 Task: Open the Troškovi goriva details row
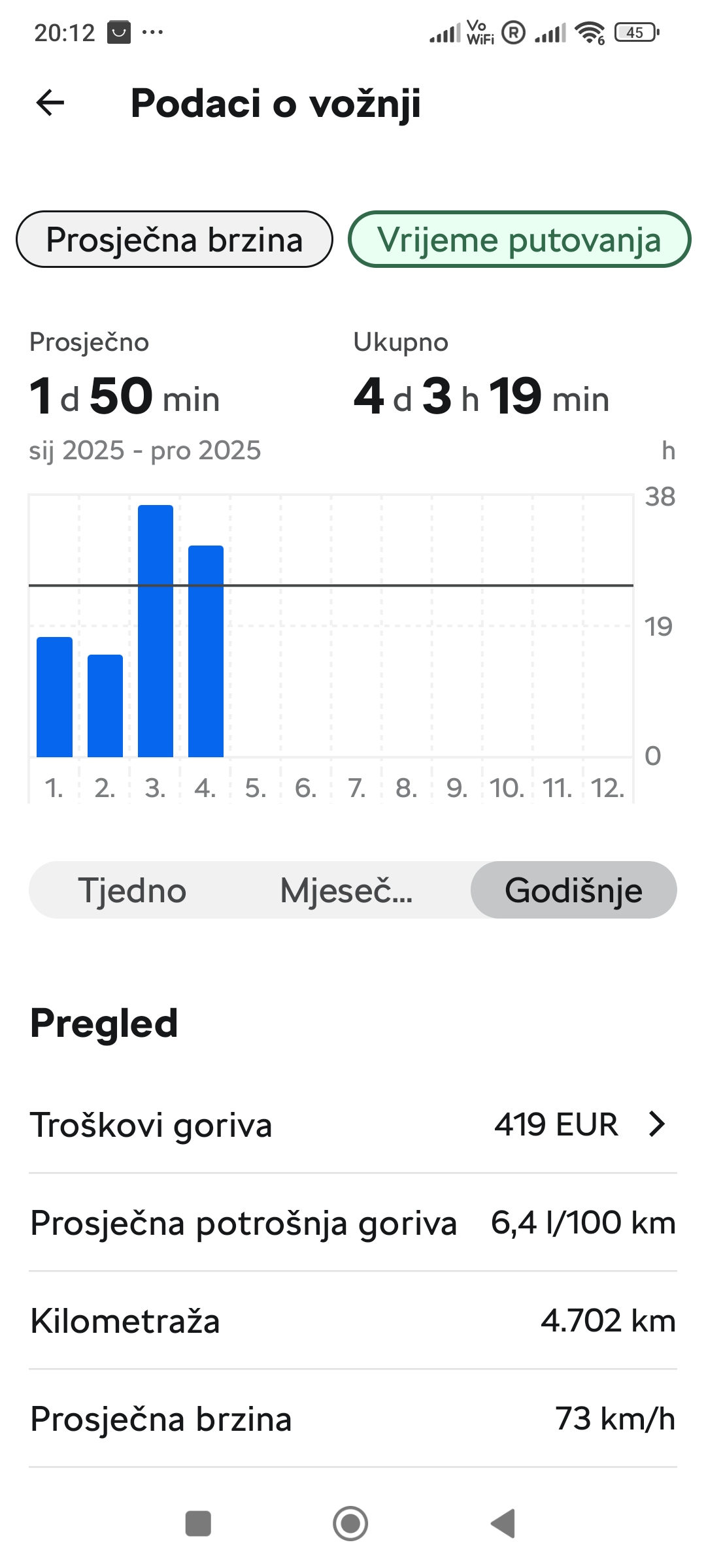point(353,1124)
